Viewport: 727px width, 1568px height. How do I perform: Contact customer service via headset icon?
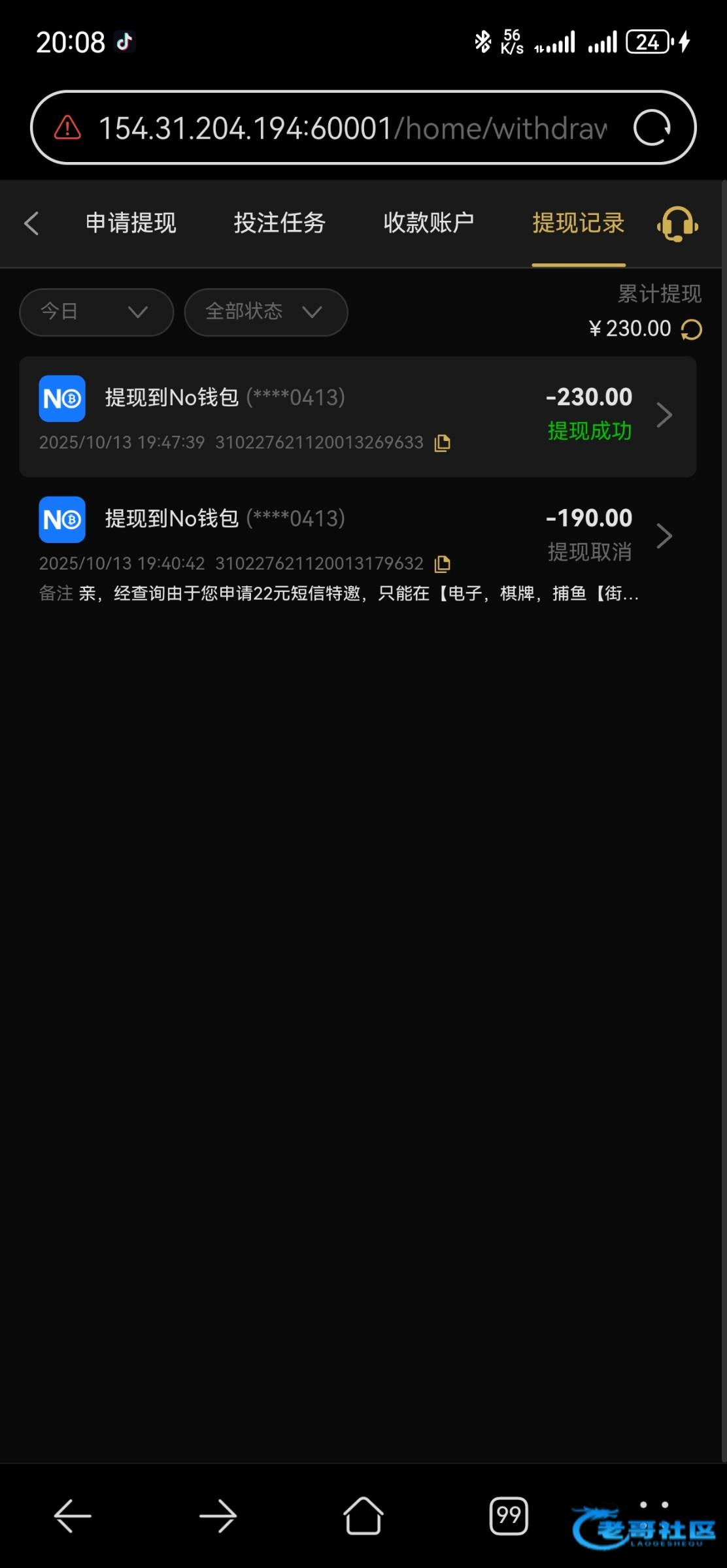tap(678, 224)
